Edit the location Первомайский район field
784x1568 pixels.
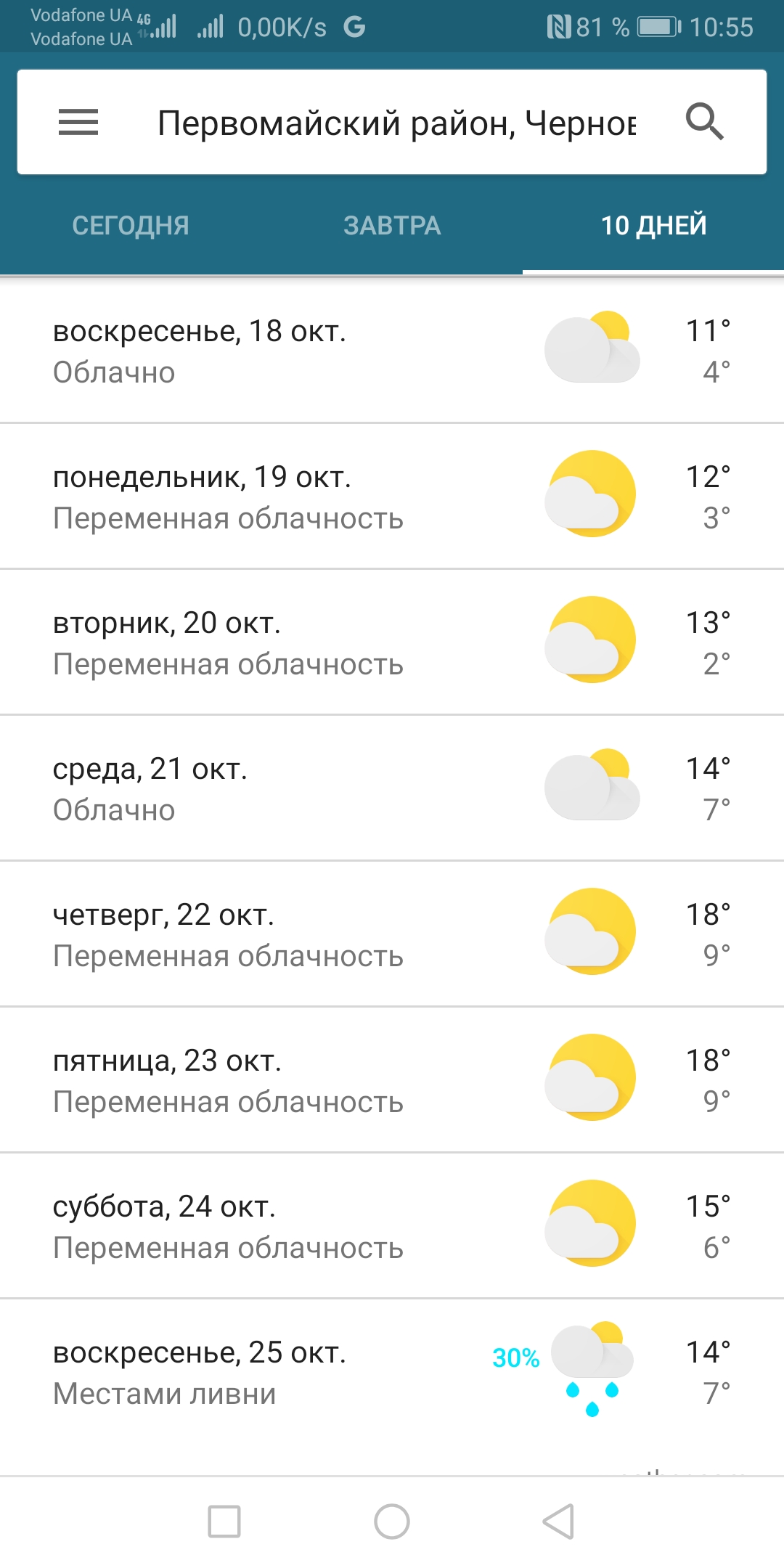click(x=396, y=123)
